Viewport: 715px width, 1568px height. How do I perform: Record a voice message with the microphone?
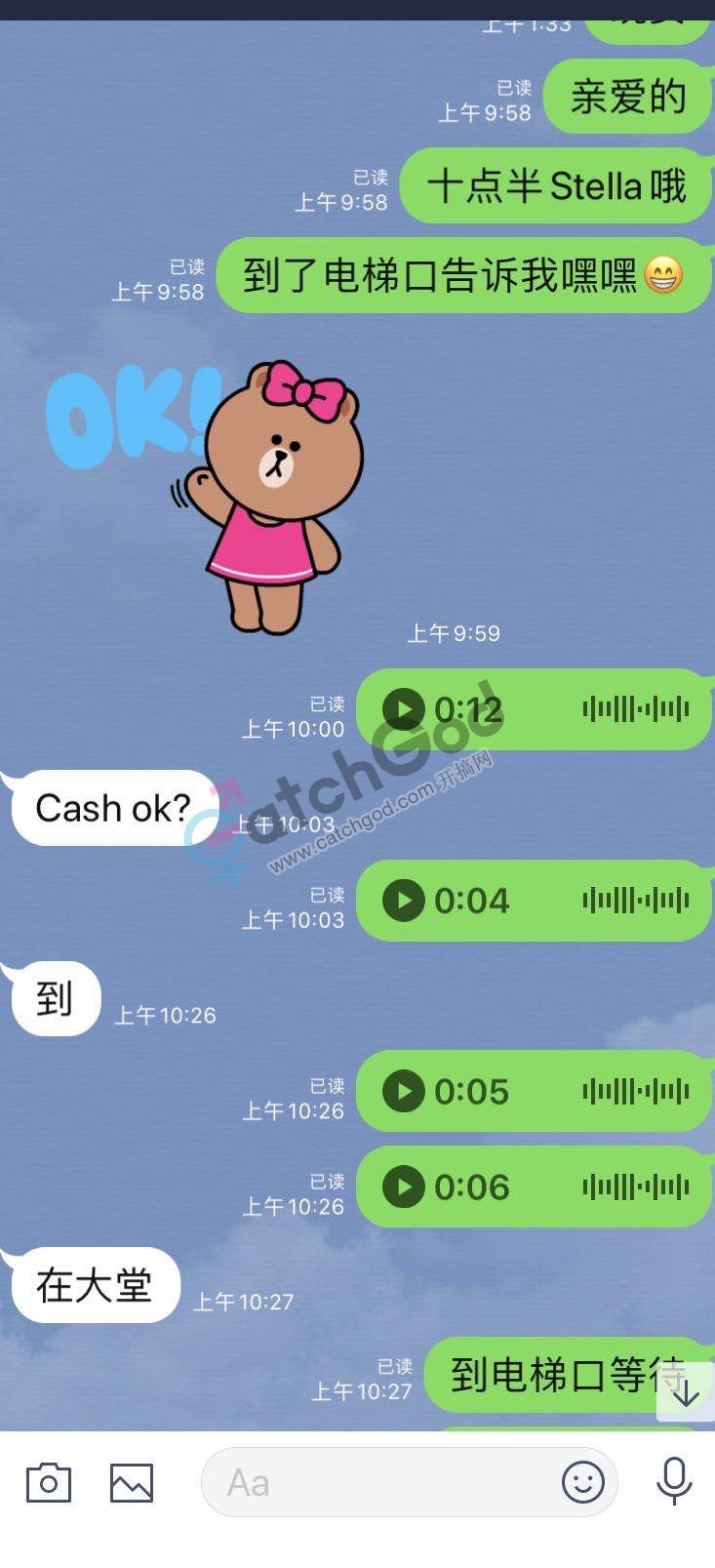(673, 1481)
